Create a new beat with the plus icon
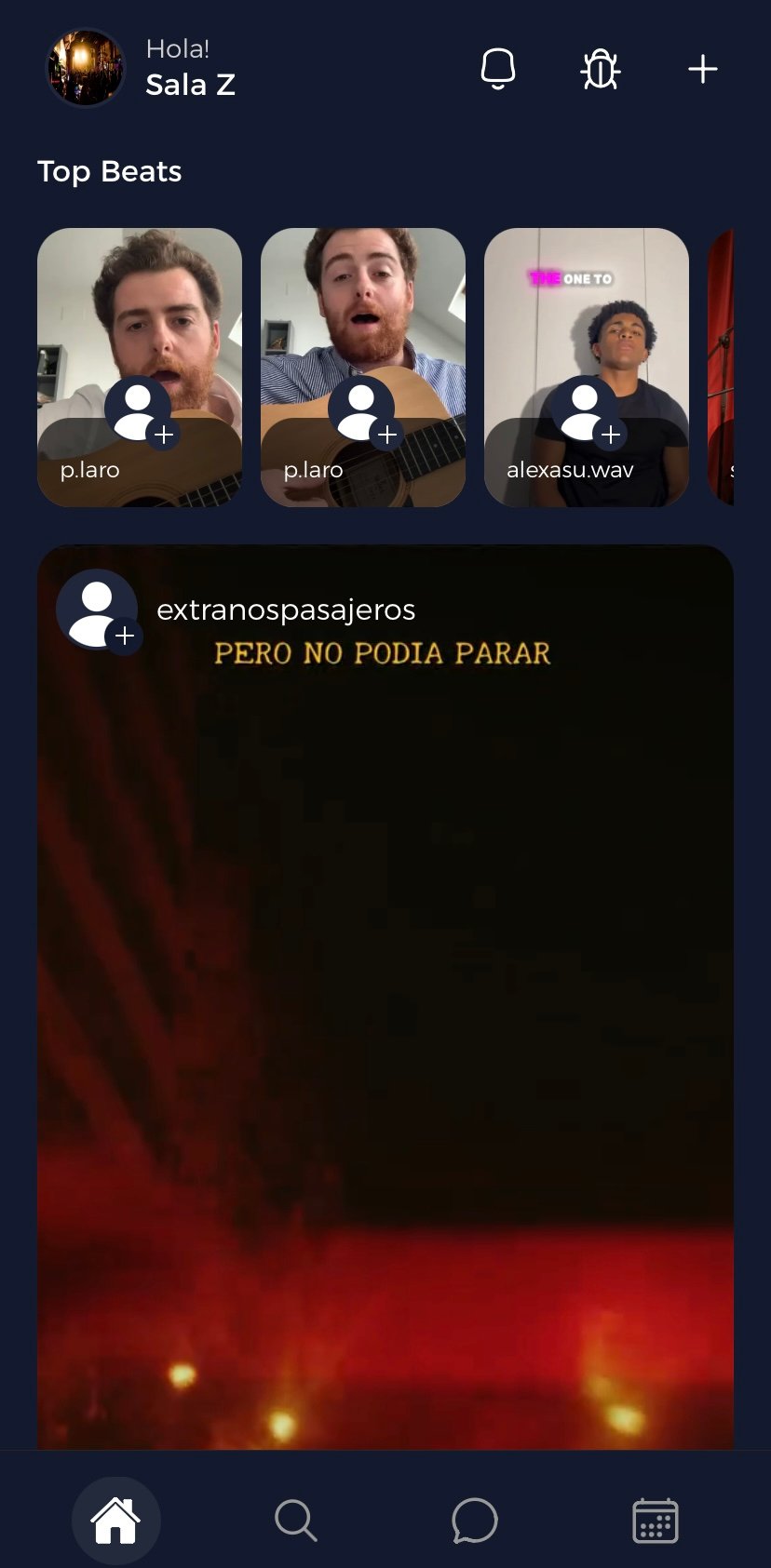 pyautogui.click(x=702, y=69)
